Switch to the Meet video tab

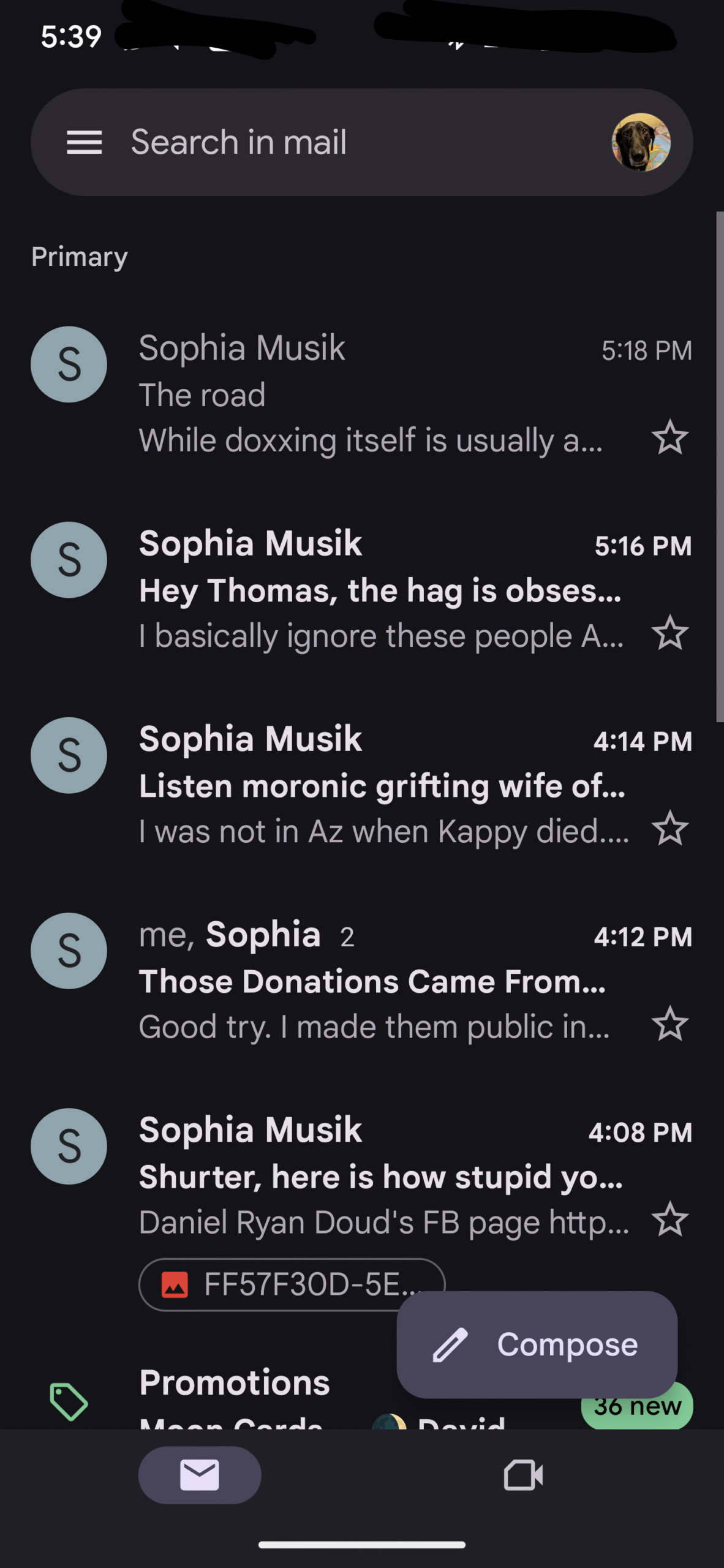(523, 1475)
